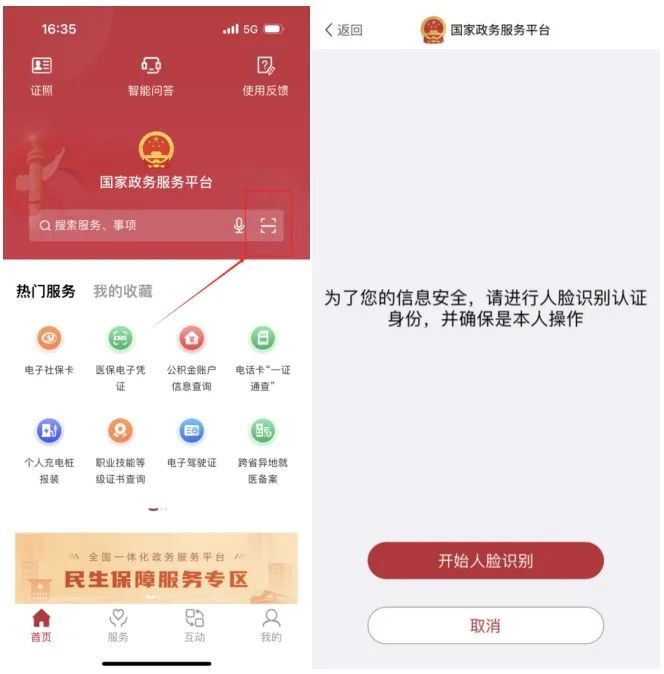Switch to the 服务 bottom tab

[118, 625]
